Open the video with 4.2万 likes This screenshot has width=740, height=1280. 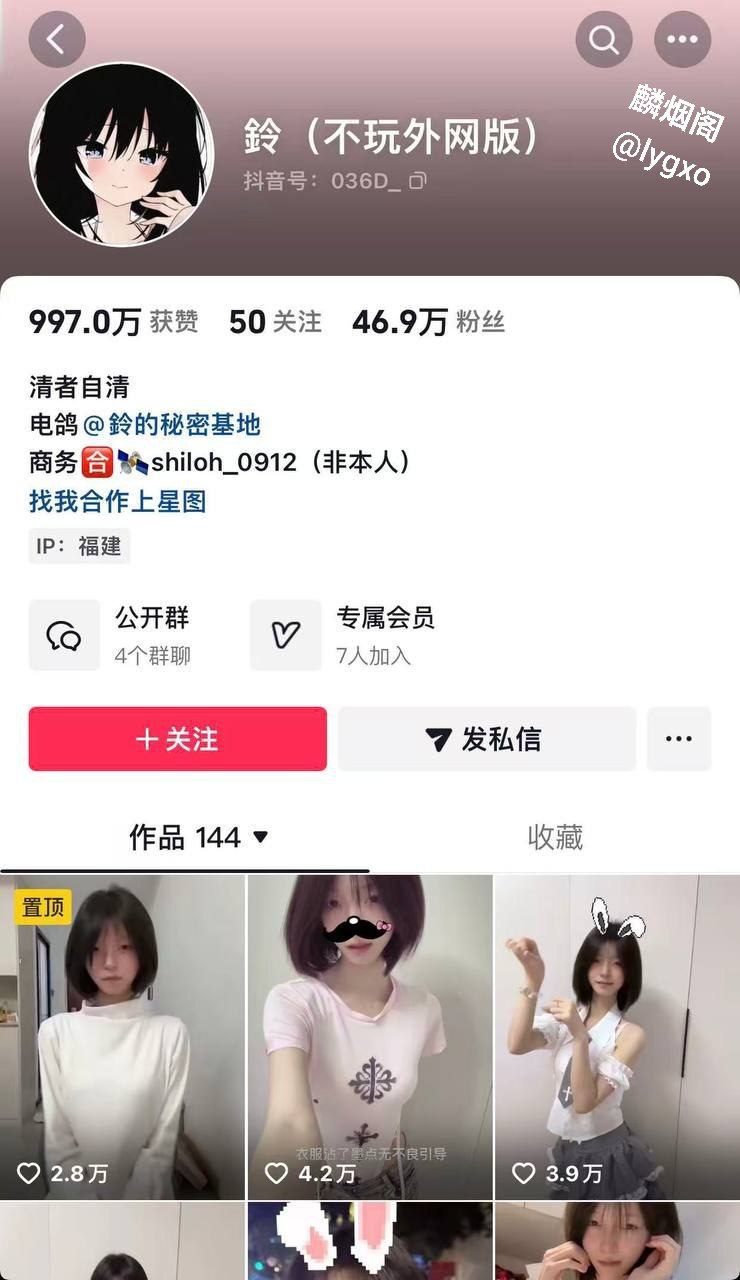(x=370, y=1037)
